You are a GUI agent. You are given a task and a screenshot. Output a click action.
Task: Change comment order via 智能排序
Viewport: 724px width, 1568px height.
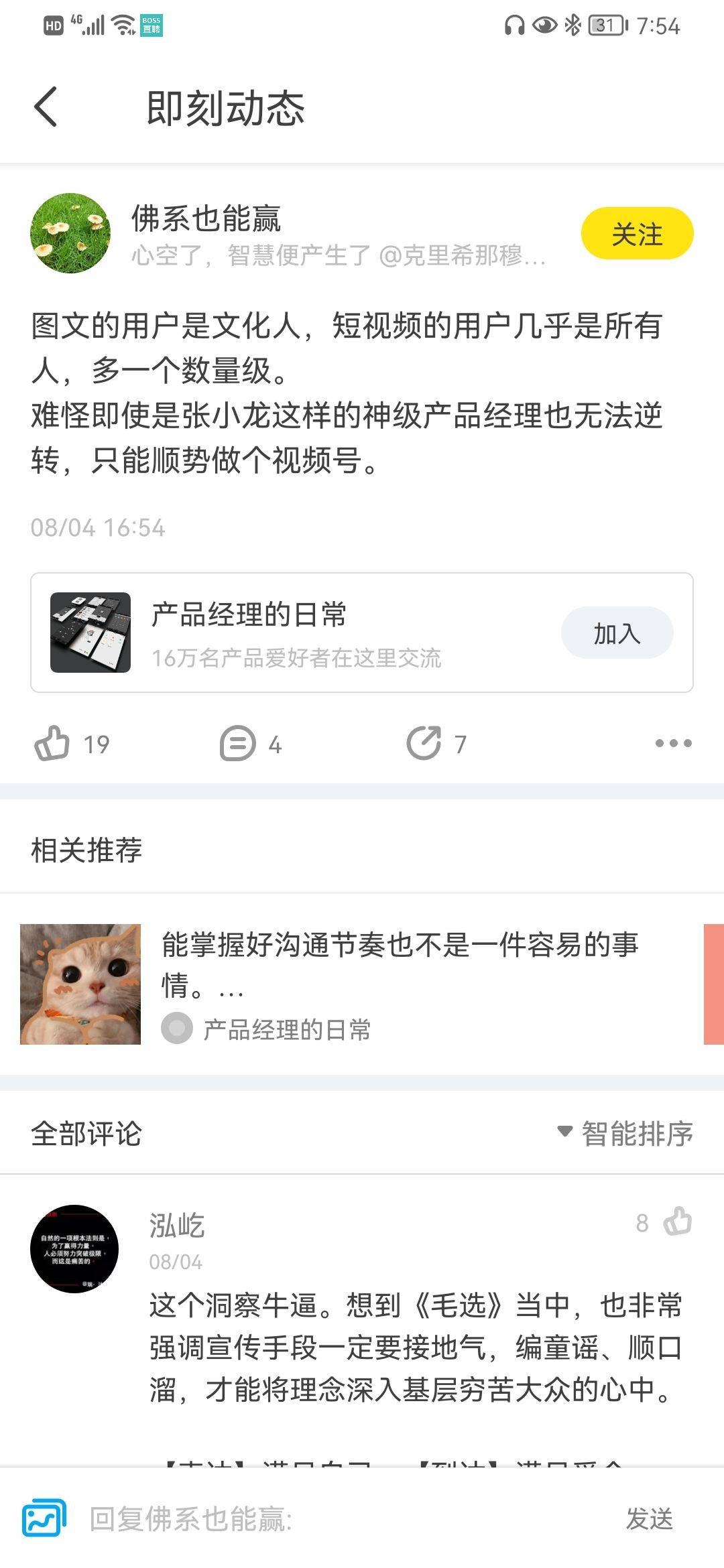pos(626,1133)
